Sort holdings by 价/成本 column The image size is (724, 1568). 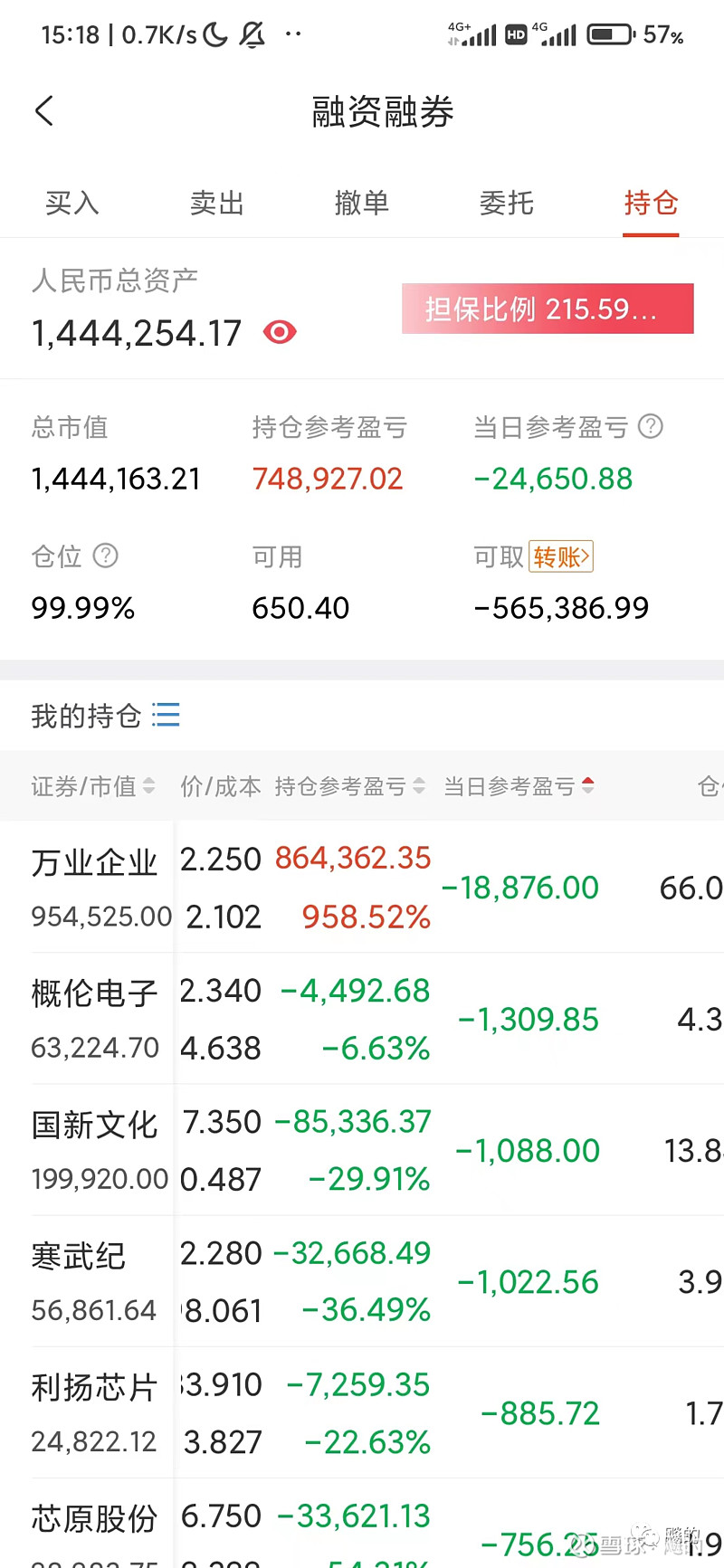pyautogui.click(x=220, y=786)
